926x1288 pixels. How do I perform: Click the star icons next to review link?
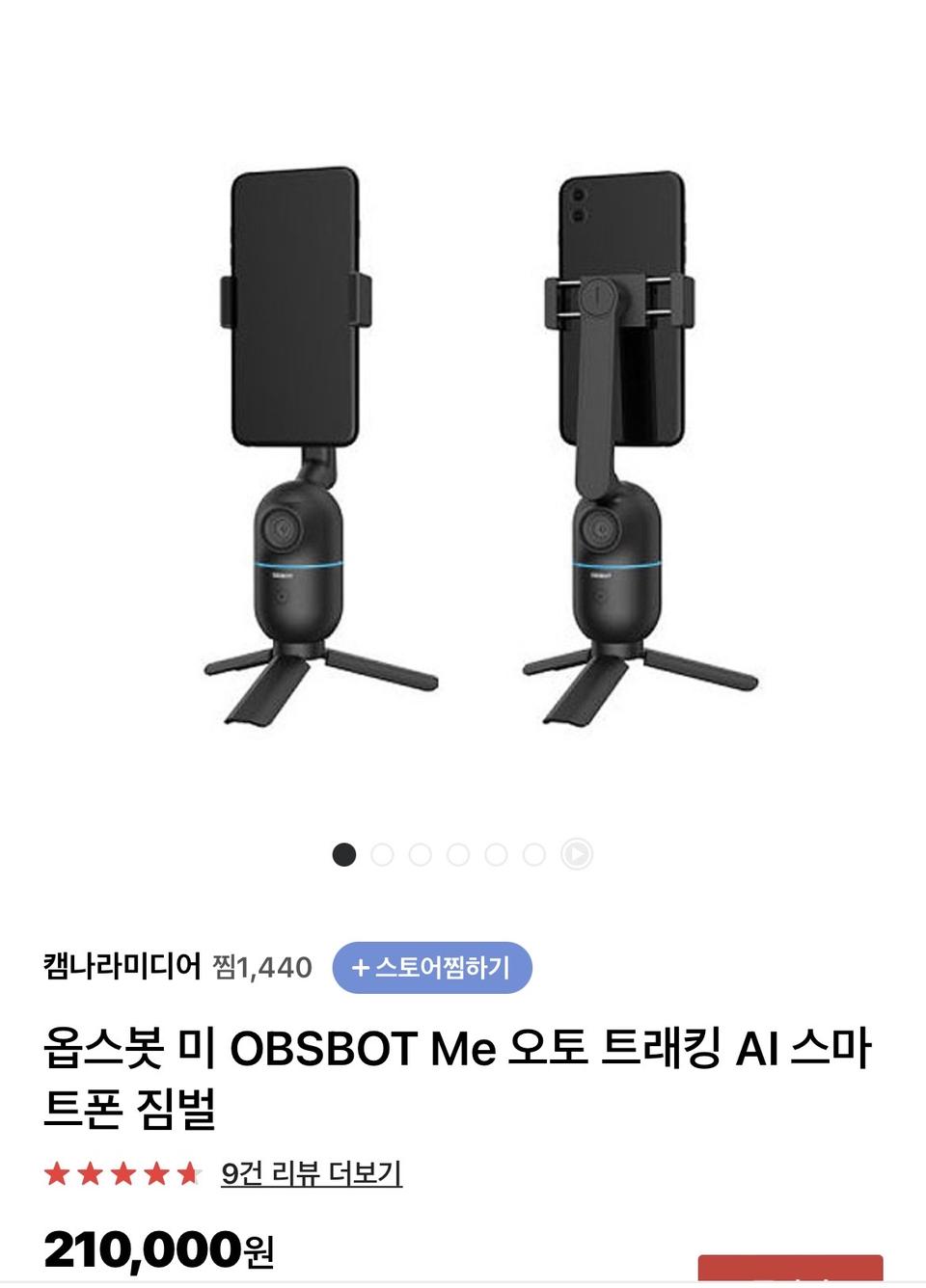tap(123, 1174)
